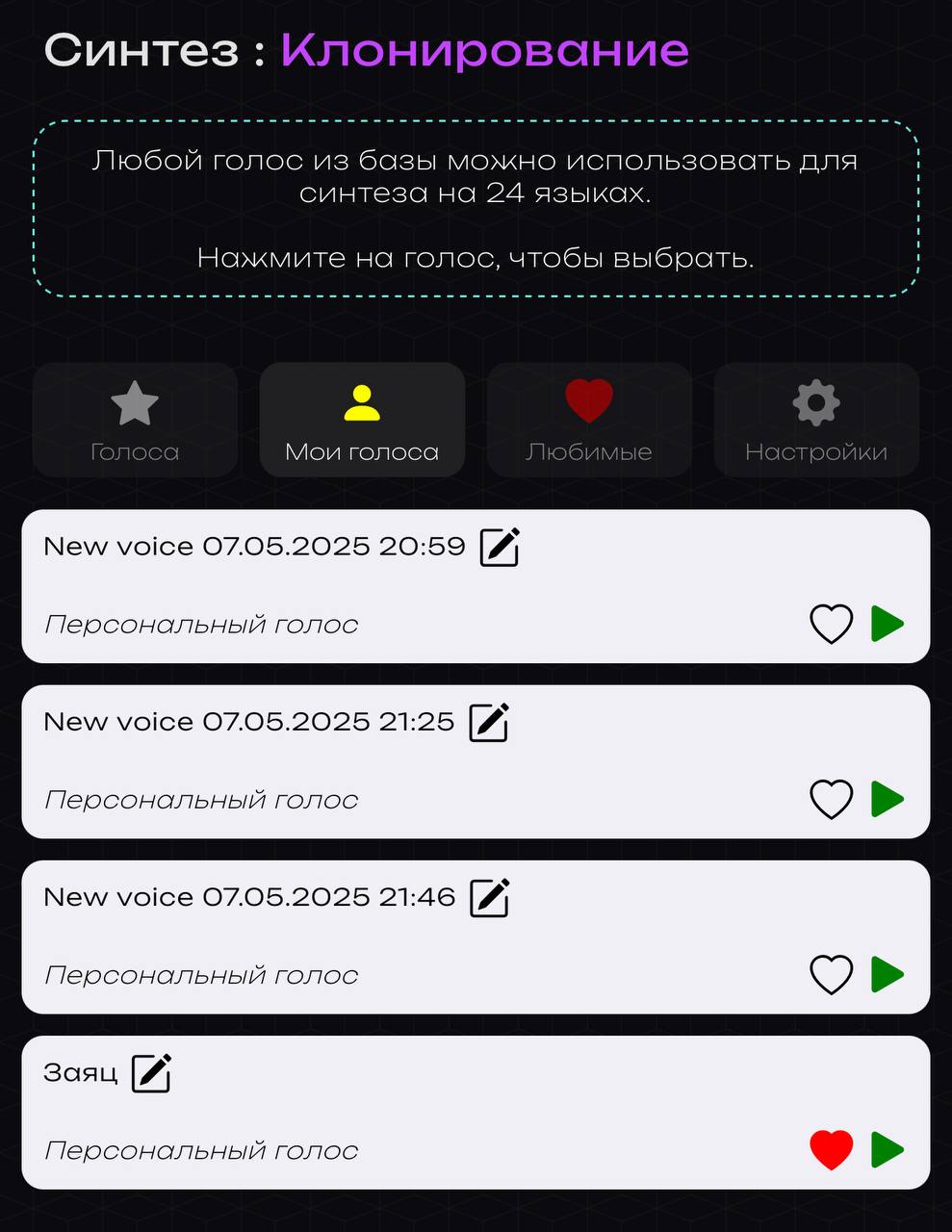This screenshot has width=952, height=1232.
Task: Edit name of New voice 07.05.2025 21:46
Action: [490, 897]
